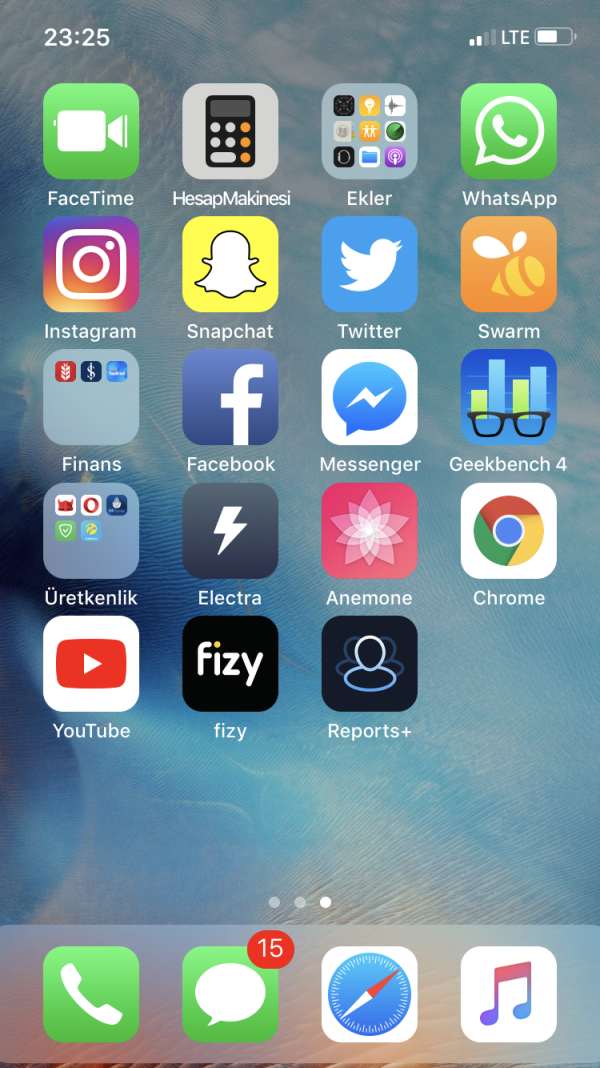Open WhatsApp
This screenshot has height=1068, width=600.
(508, 131)
